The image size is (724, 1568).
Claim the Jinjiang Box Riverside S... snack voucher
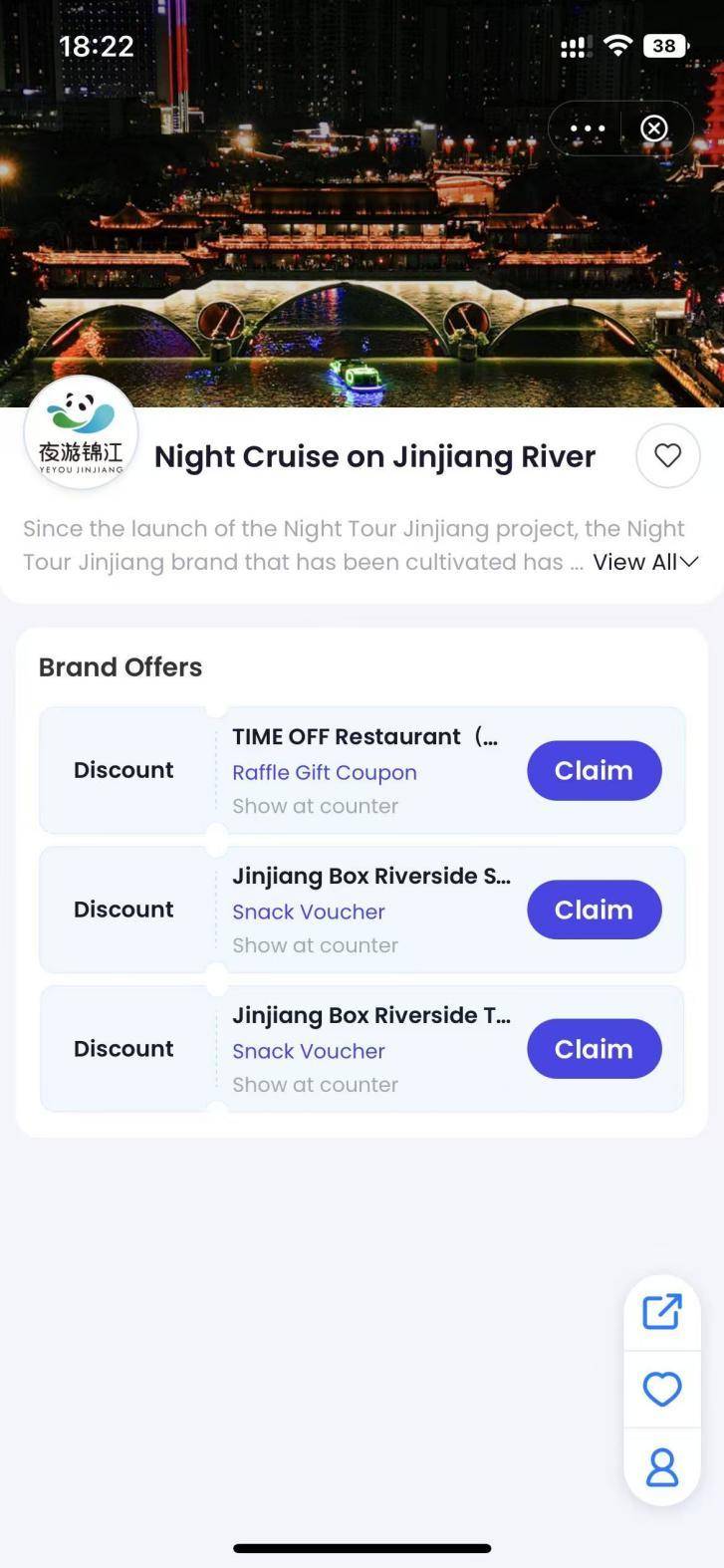pos(594,910)
